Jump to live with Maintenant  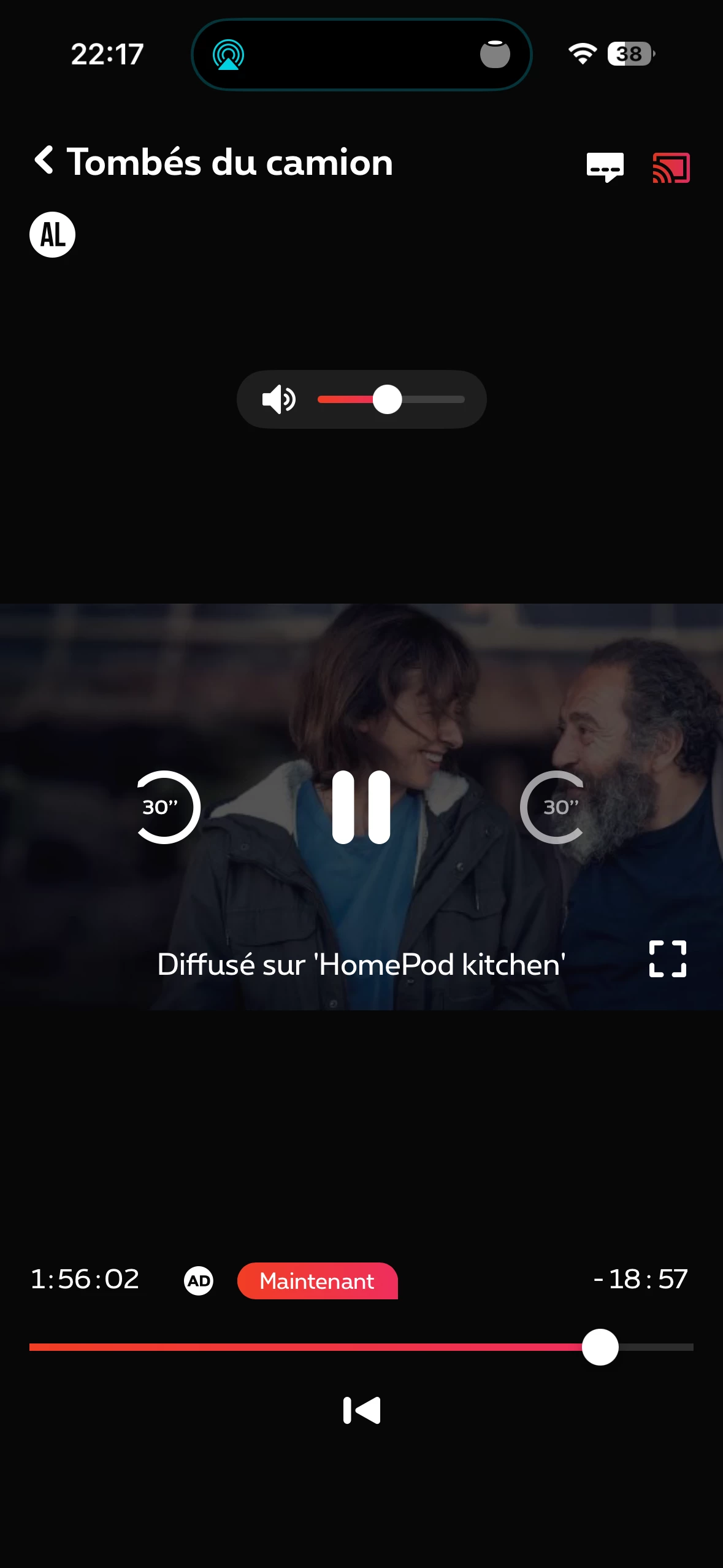coord(317,1281)
